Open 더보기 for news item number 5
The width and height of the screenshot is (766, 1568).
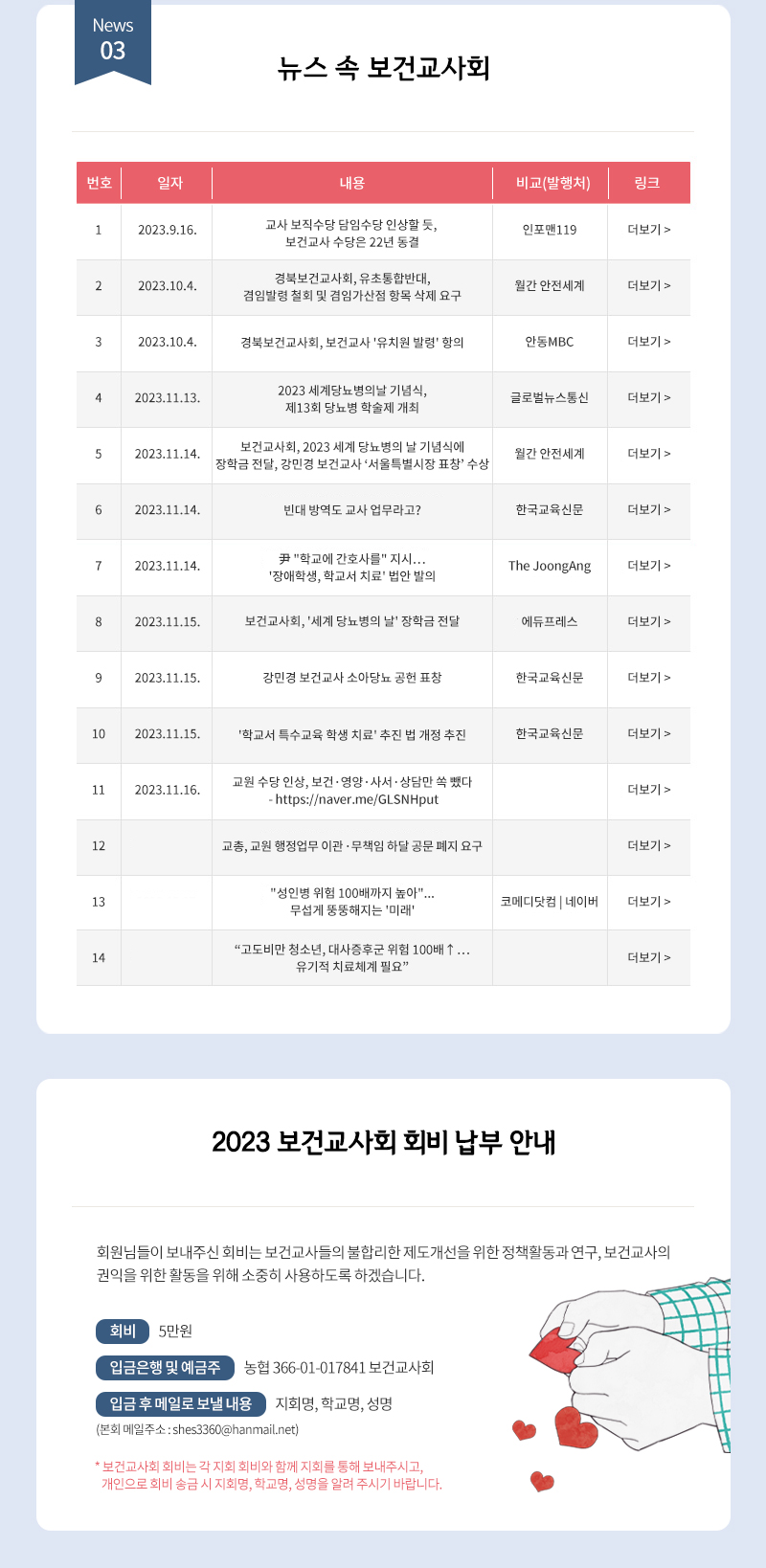pos(648,454)
